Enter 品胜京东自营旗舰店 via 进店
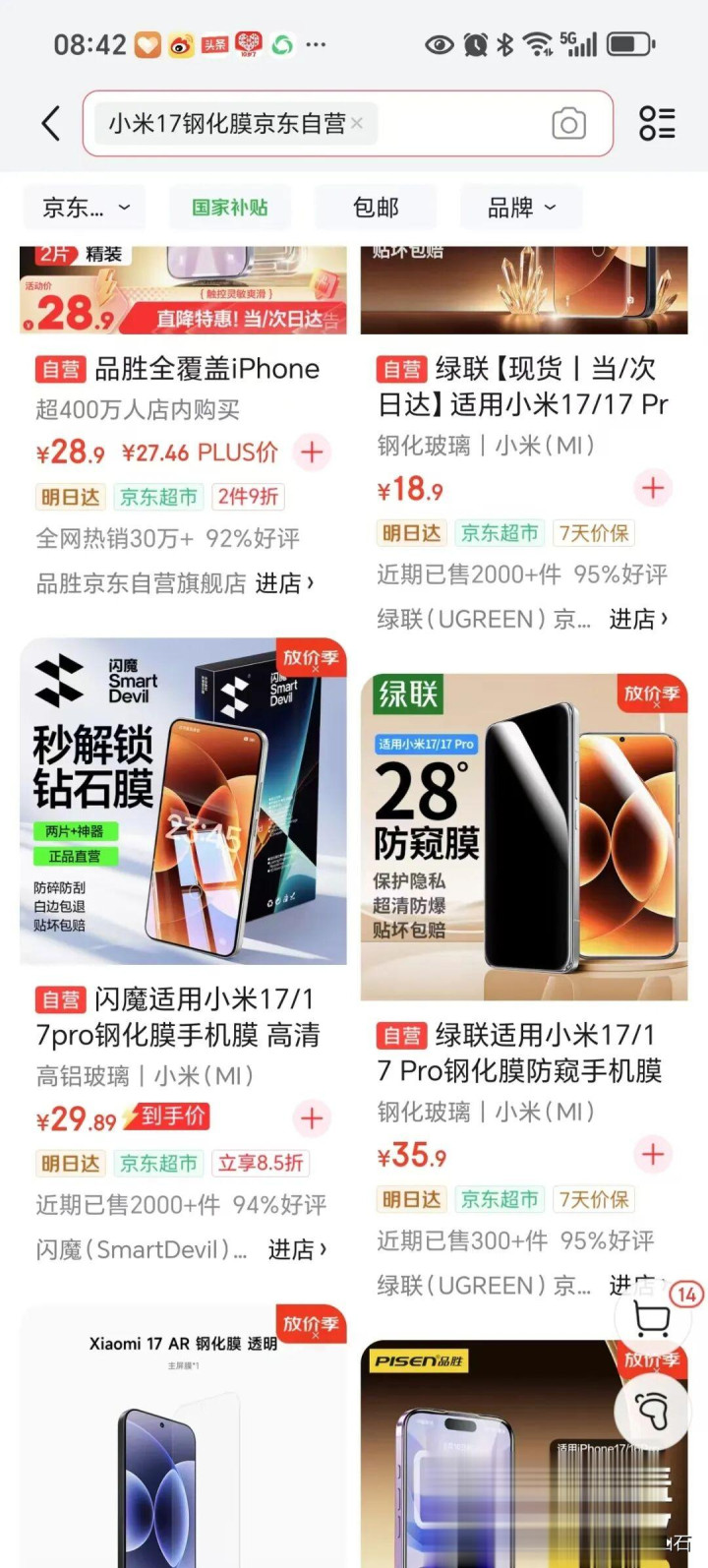Screen dimensions: 708x1568 (x=284, y=583)
